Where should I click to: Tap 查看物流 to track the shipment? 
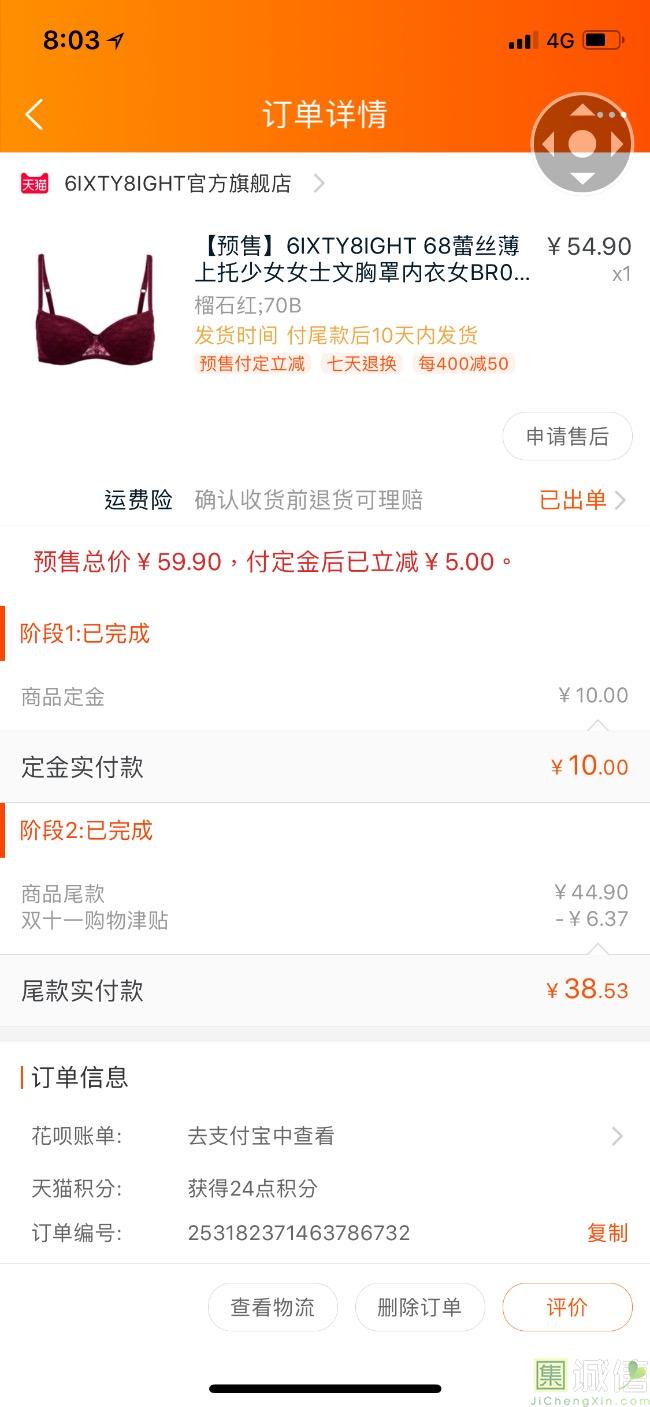[x=272, y=1307]
